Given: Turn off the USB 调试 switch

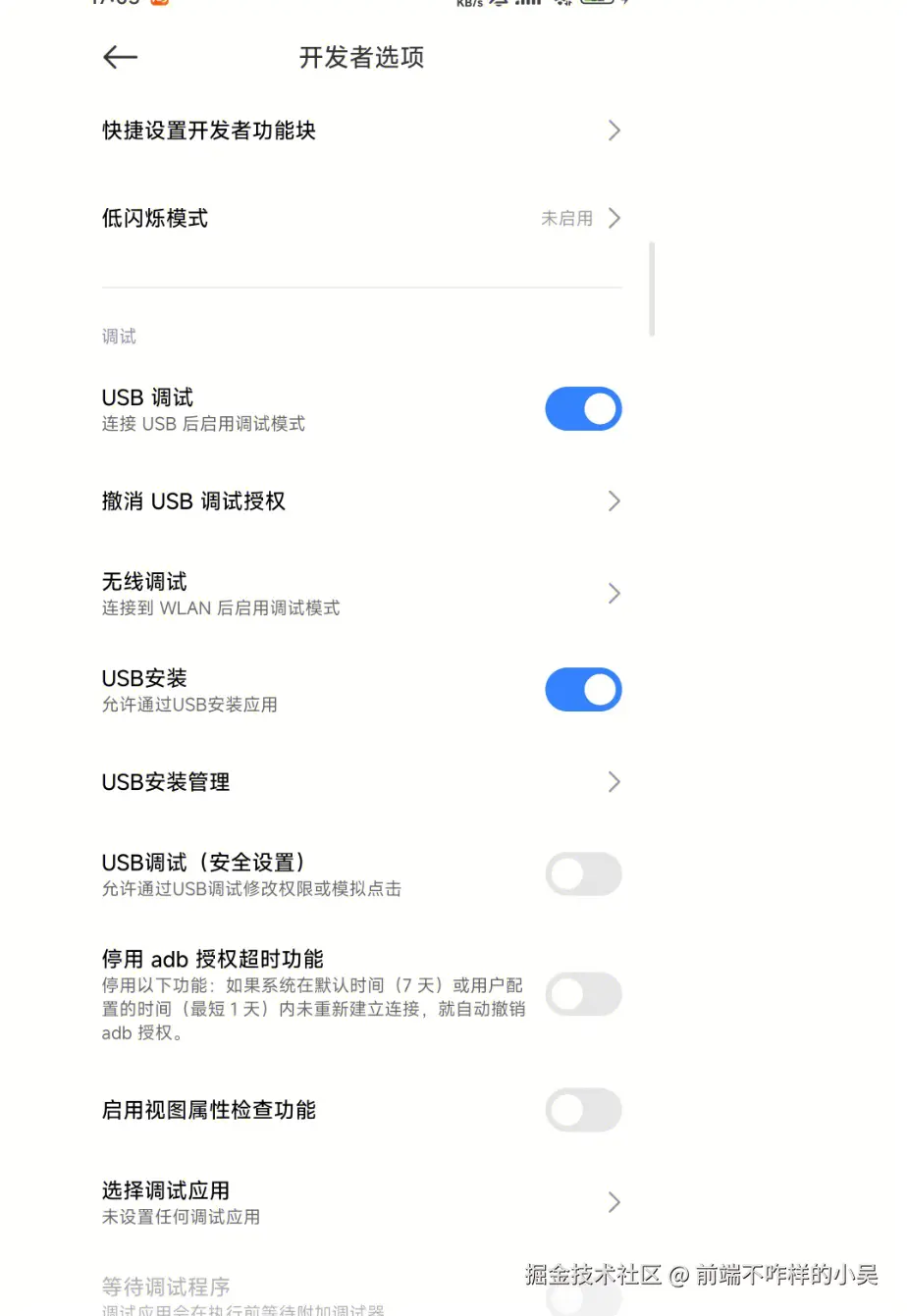Looking at the screenshot, I should 583,409.
